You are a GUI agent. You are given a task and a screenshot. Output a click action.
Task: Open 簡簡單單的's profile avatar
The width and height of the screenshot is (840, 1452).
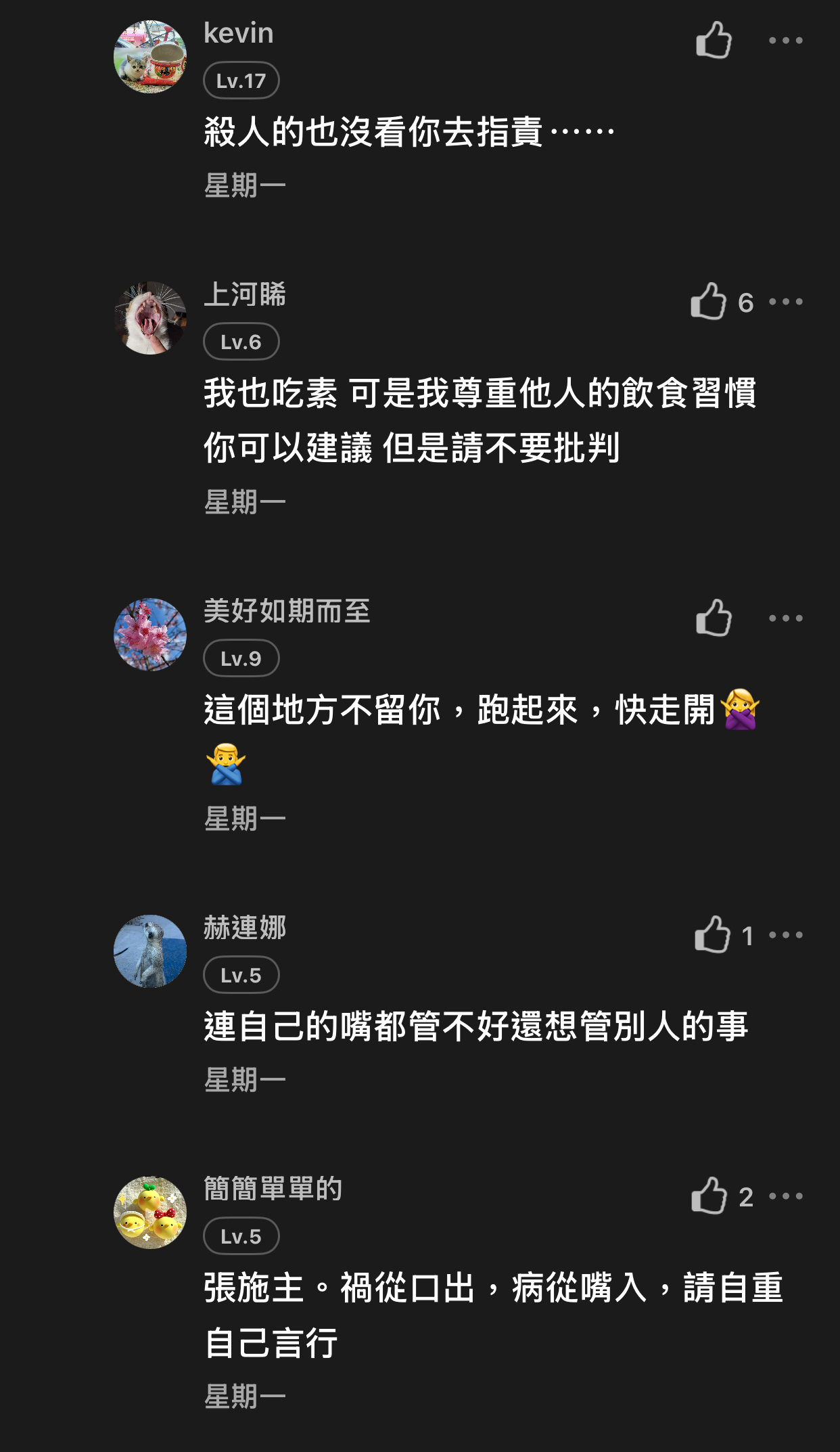[x=150, y=1212]
